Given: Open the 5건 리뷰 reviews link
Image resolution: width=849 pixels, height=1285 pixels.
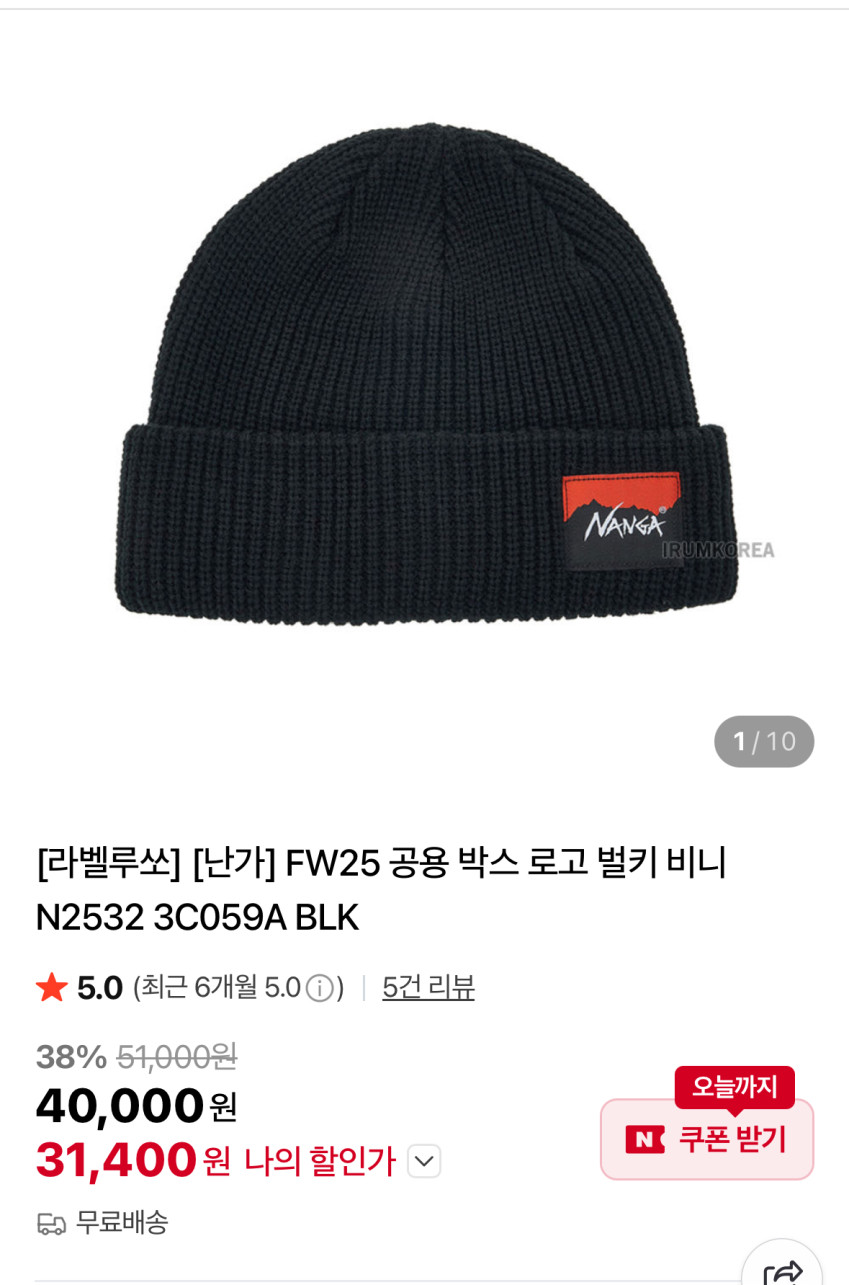Looking at the screenshot, I should tap(428, 988).
